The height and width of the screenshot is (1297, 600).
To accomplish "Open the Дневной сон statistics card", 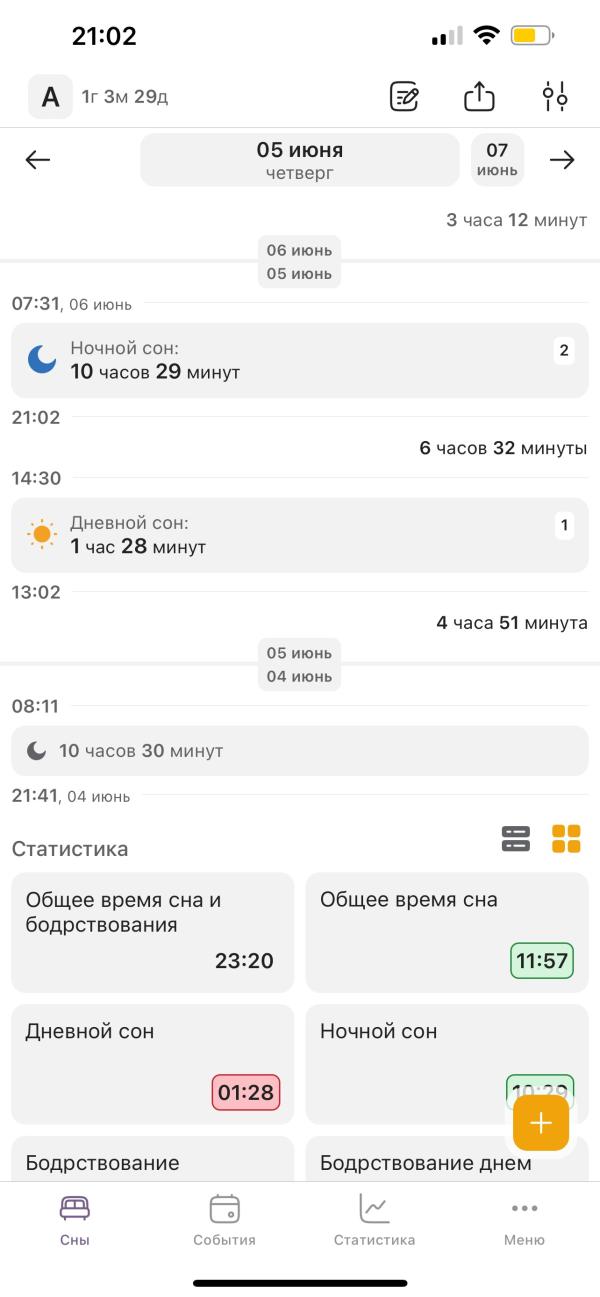I will pos(152,1064).
